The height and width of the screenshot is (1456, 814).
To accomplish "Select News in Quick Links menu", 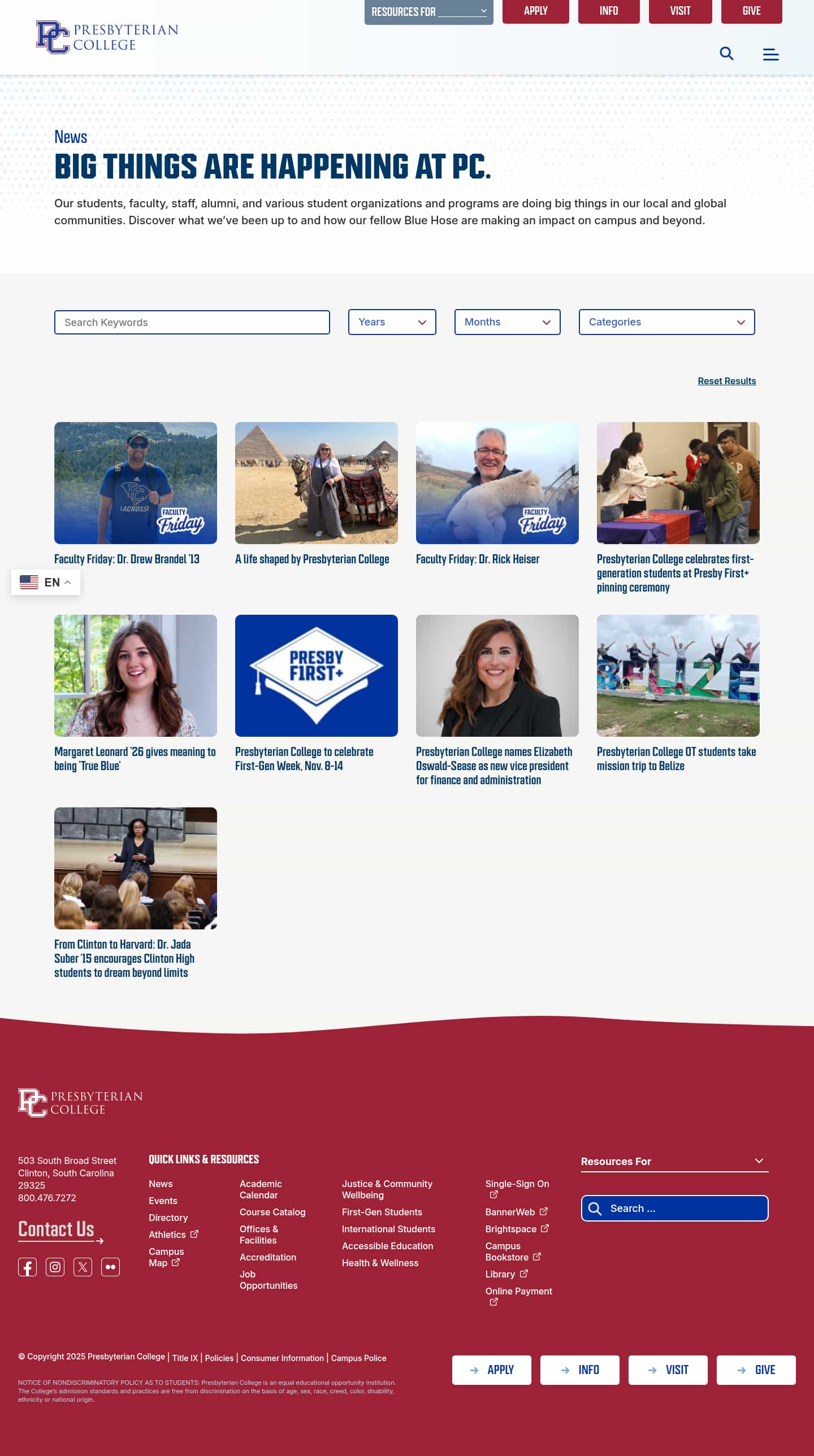I will click(x=161, y=1184).
